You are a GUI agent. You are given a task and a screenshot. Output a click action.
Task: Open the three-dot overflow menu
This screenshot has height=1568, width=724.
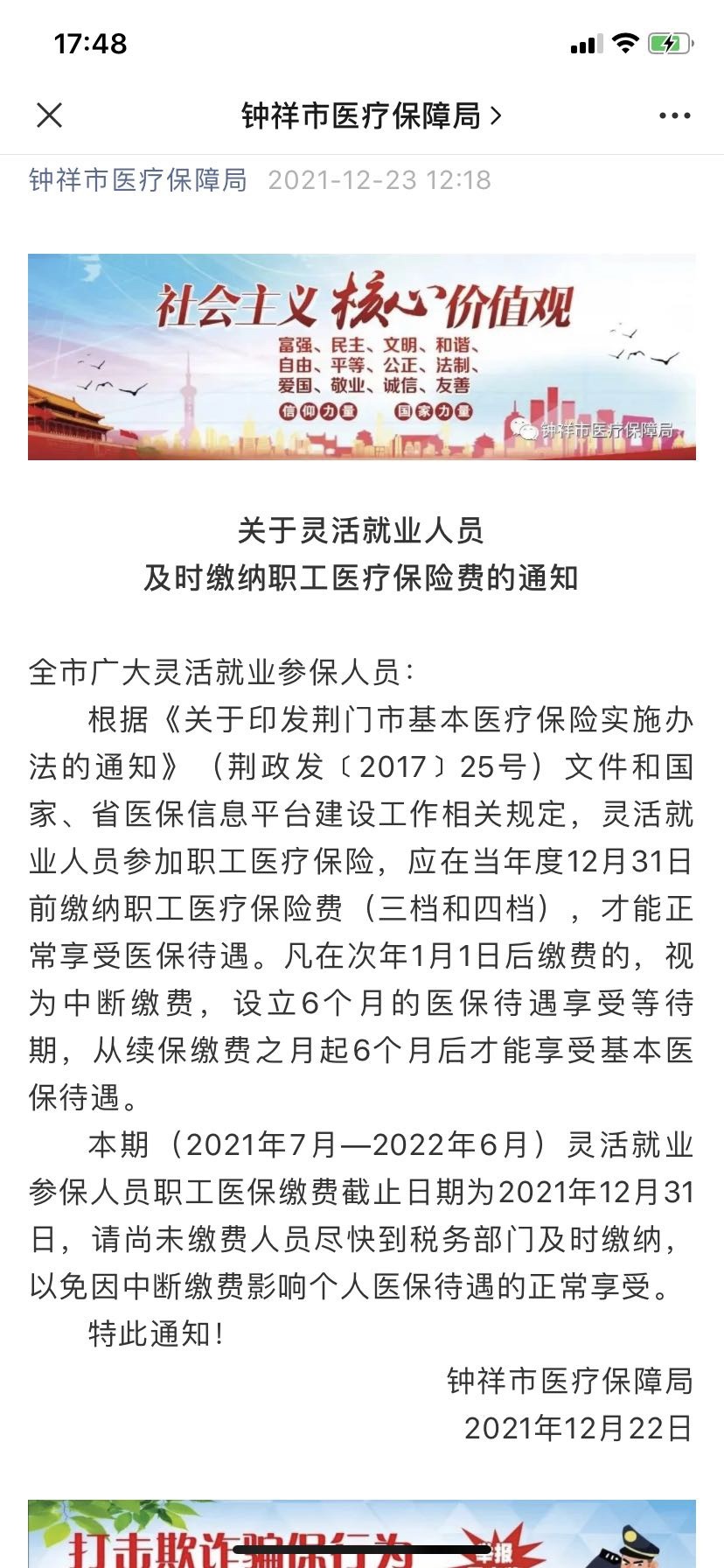(674, 115)
